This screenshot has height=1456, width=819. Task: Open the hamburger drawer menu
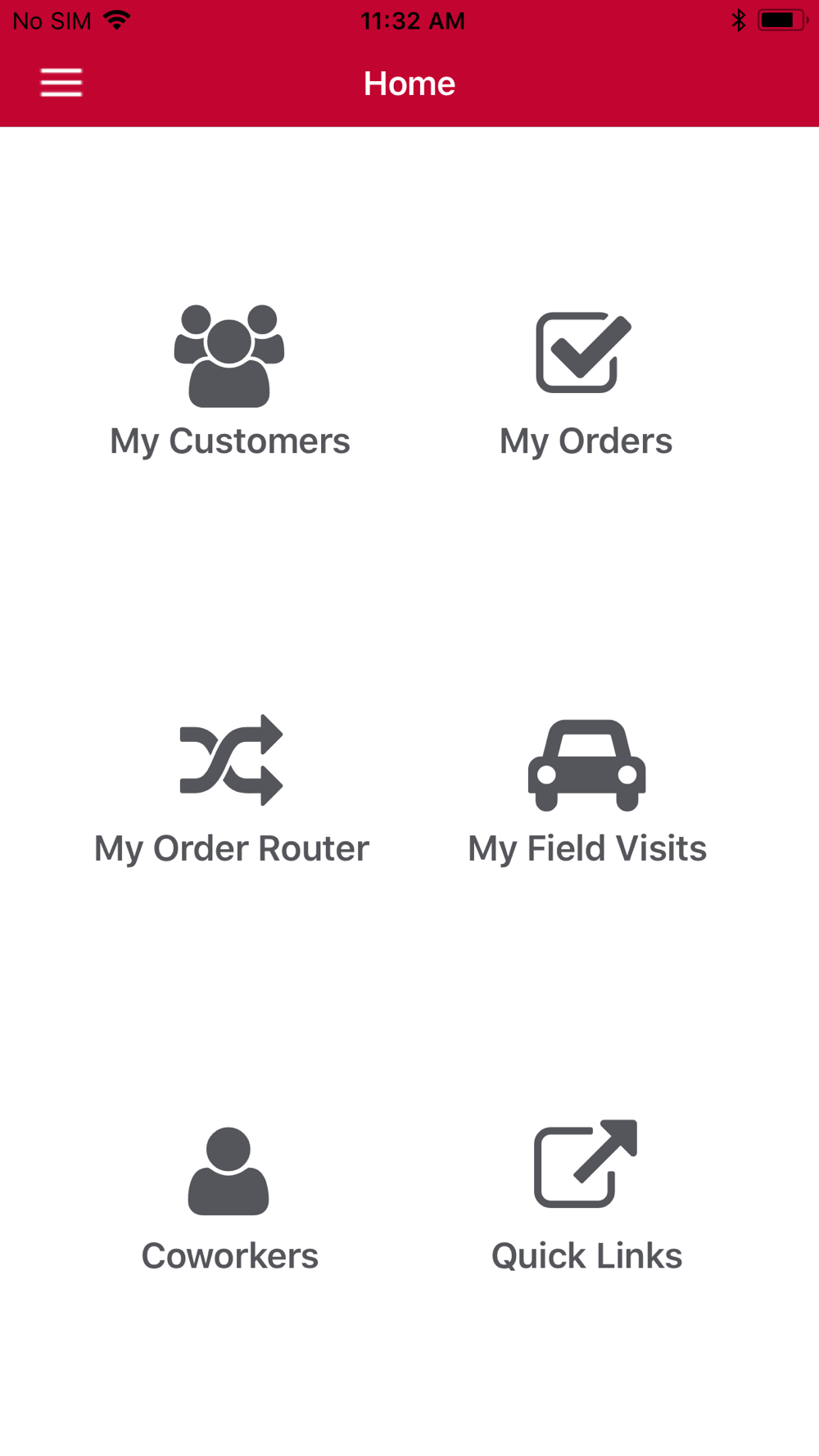pos(61,83)
